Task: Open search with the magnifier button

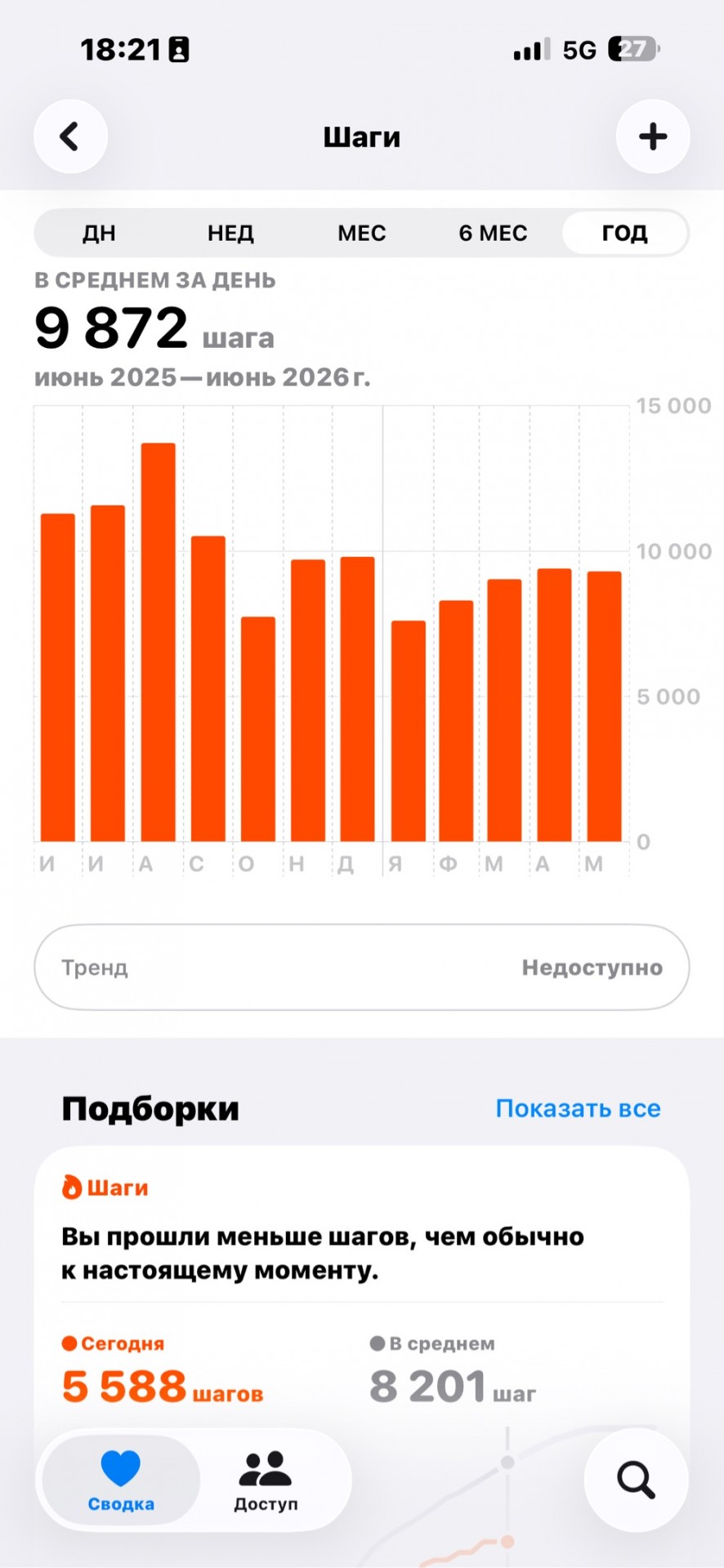Action: tap(636, 1480)
